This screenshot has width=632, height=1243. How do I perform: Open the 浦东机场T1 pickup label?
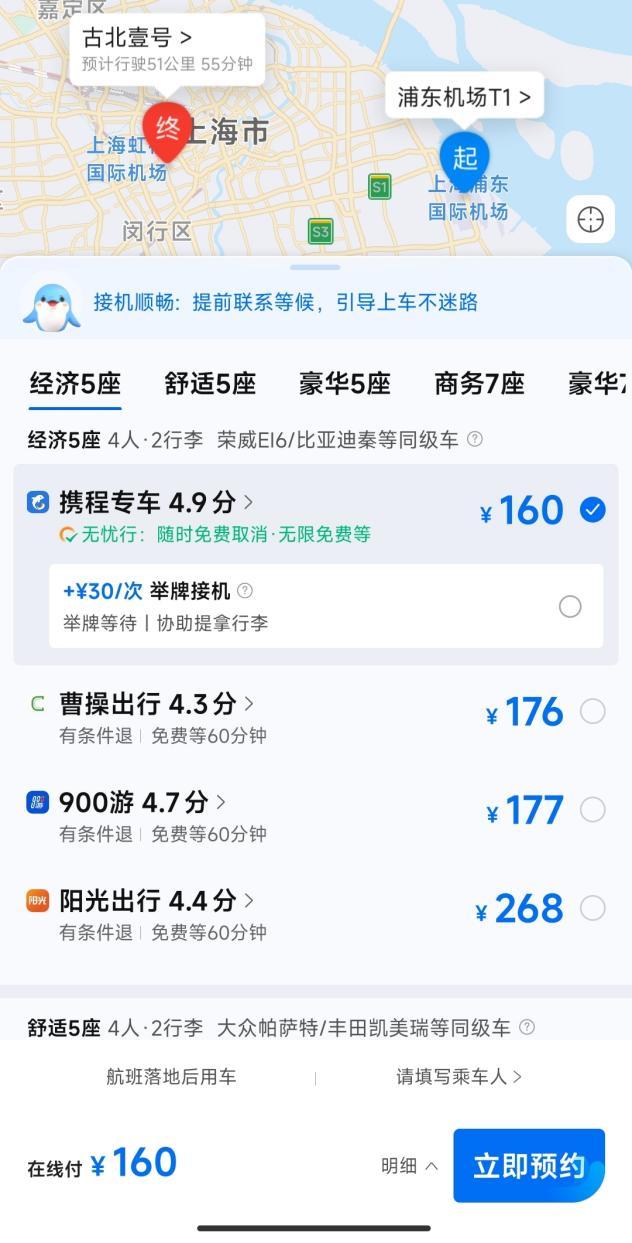click(464, 97)
